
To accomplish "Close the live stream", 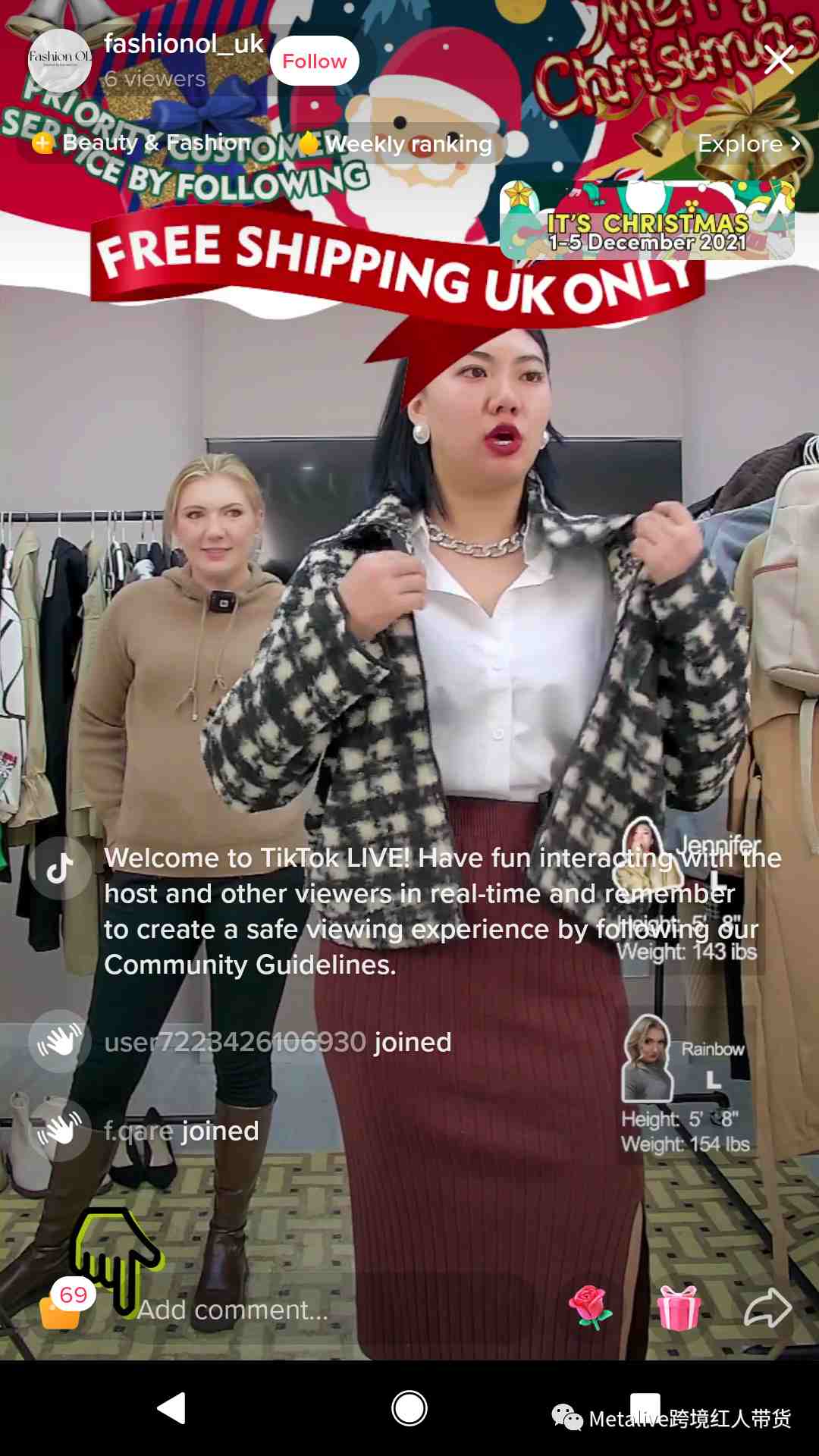I will [x=779, y=59].
